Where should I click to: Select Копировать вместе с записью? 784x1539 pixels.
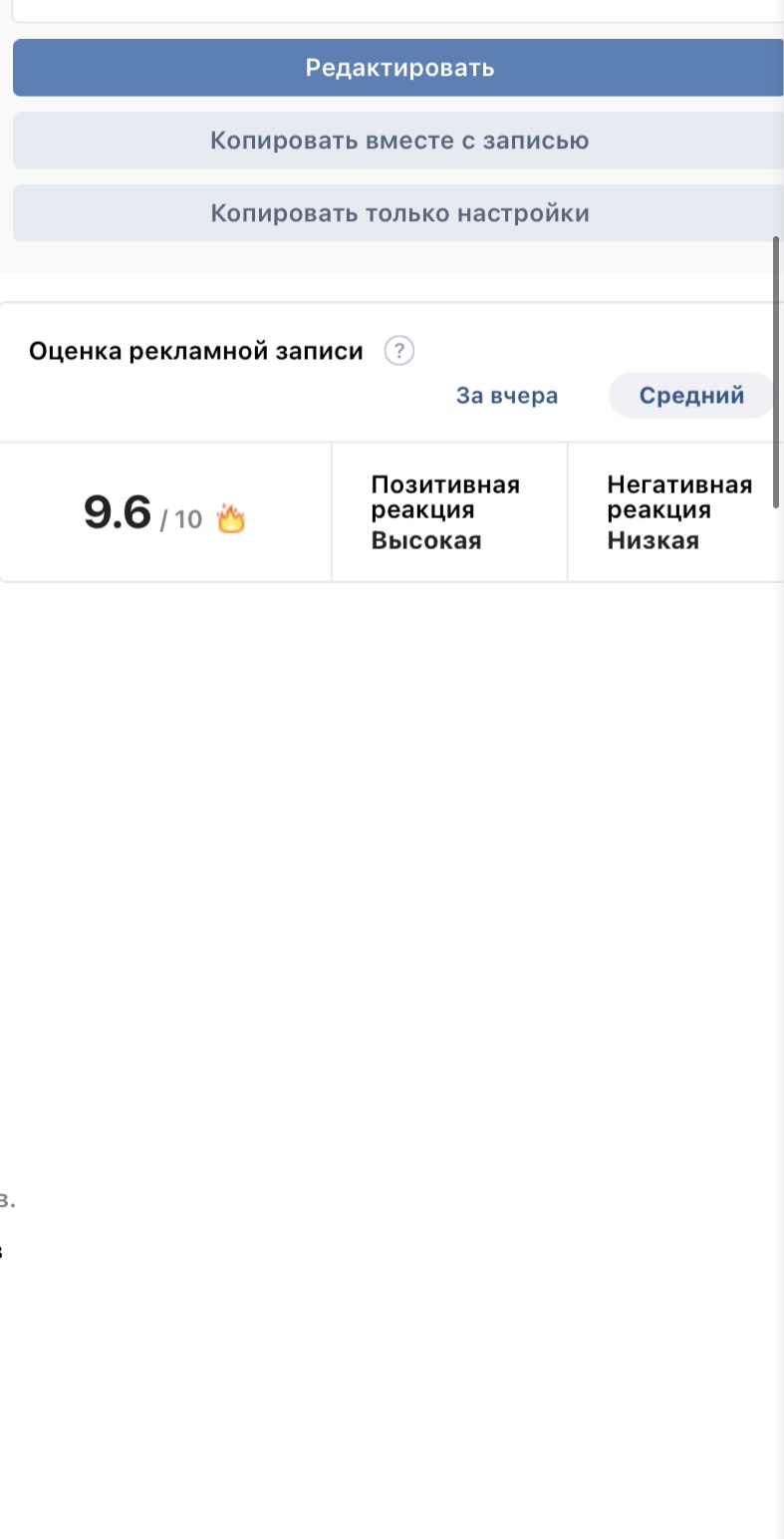pyautogui.click(x=398, y=141)
